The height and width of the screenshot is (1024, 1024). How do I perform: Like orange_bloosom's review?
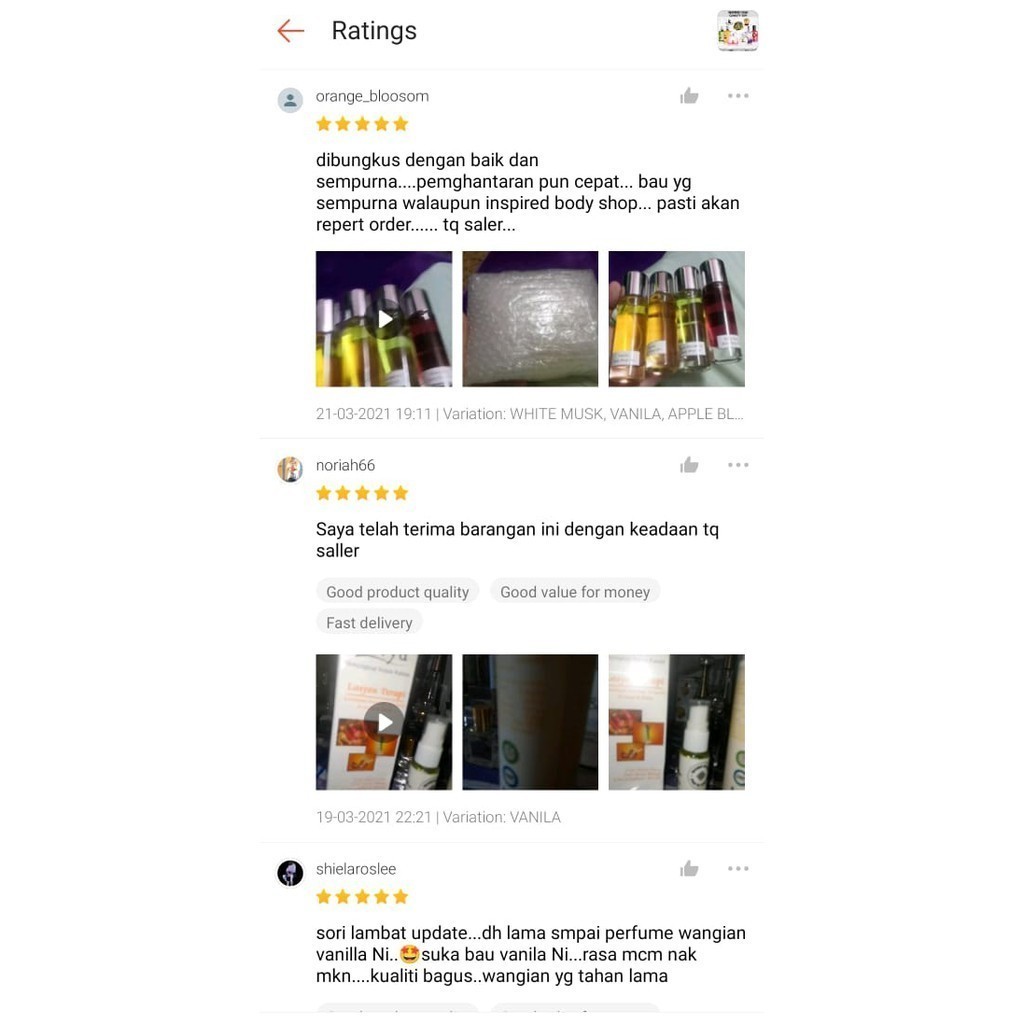(x=689, y=96)
